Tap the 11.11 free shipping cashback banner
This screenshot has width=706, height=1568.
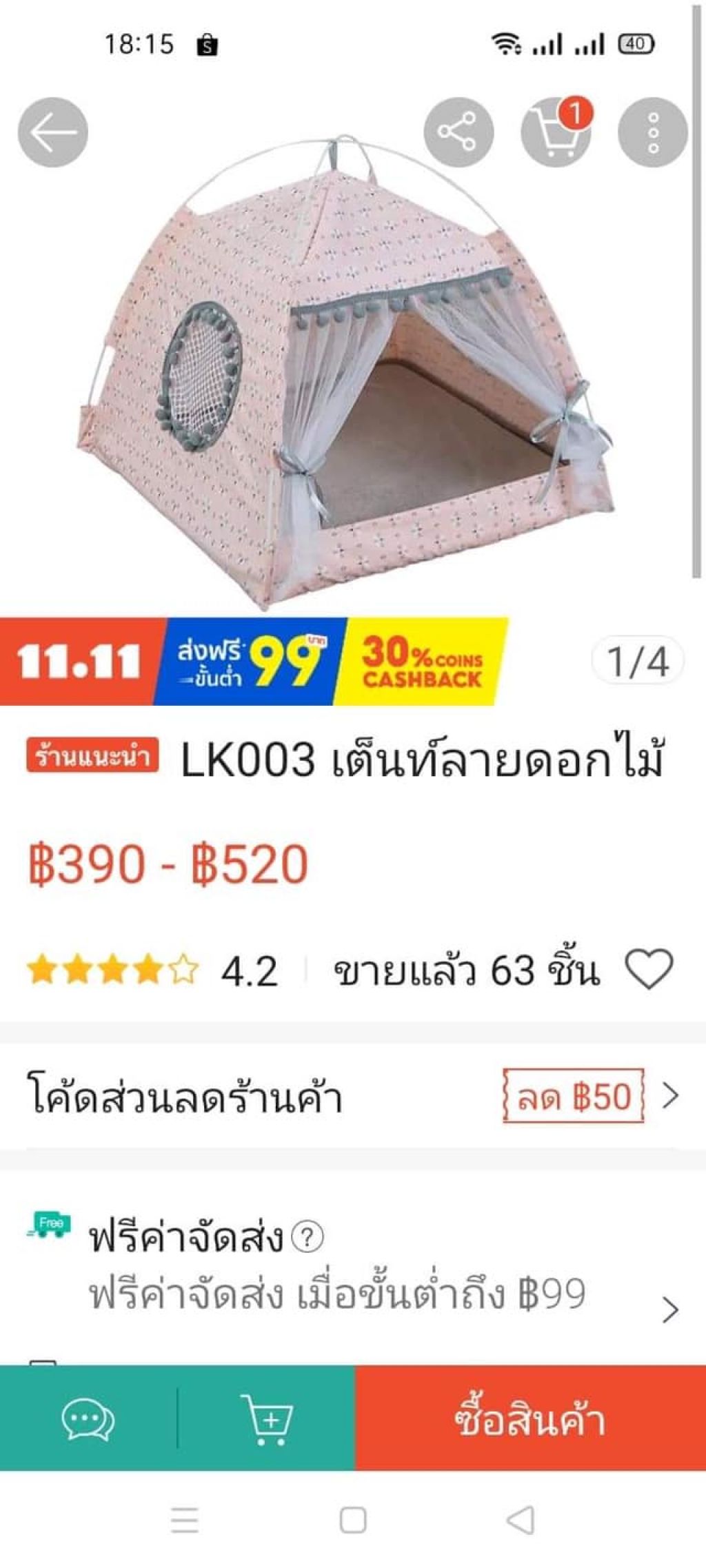click(x=254, y=662)
